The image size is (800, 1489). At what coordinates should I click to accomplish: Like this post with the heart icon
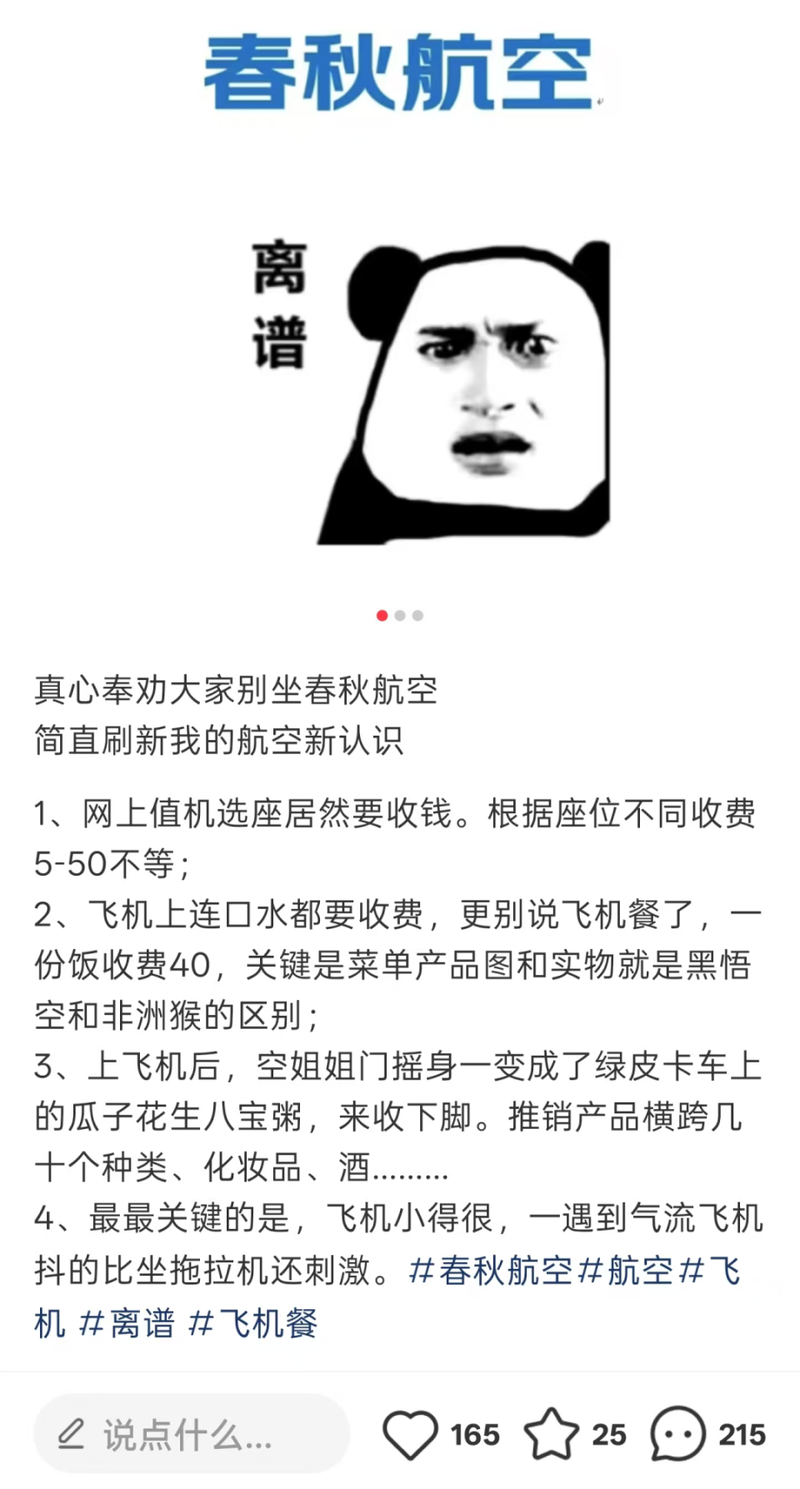410,1434
